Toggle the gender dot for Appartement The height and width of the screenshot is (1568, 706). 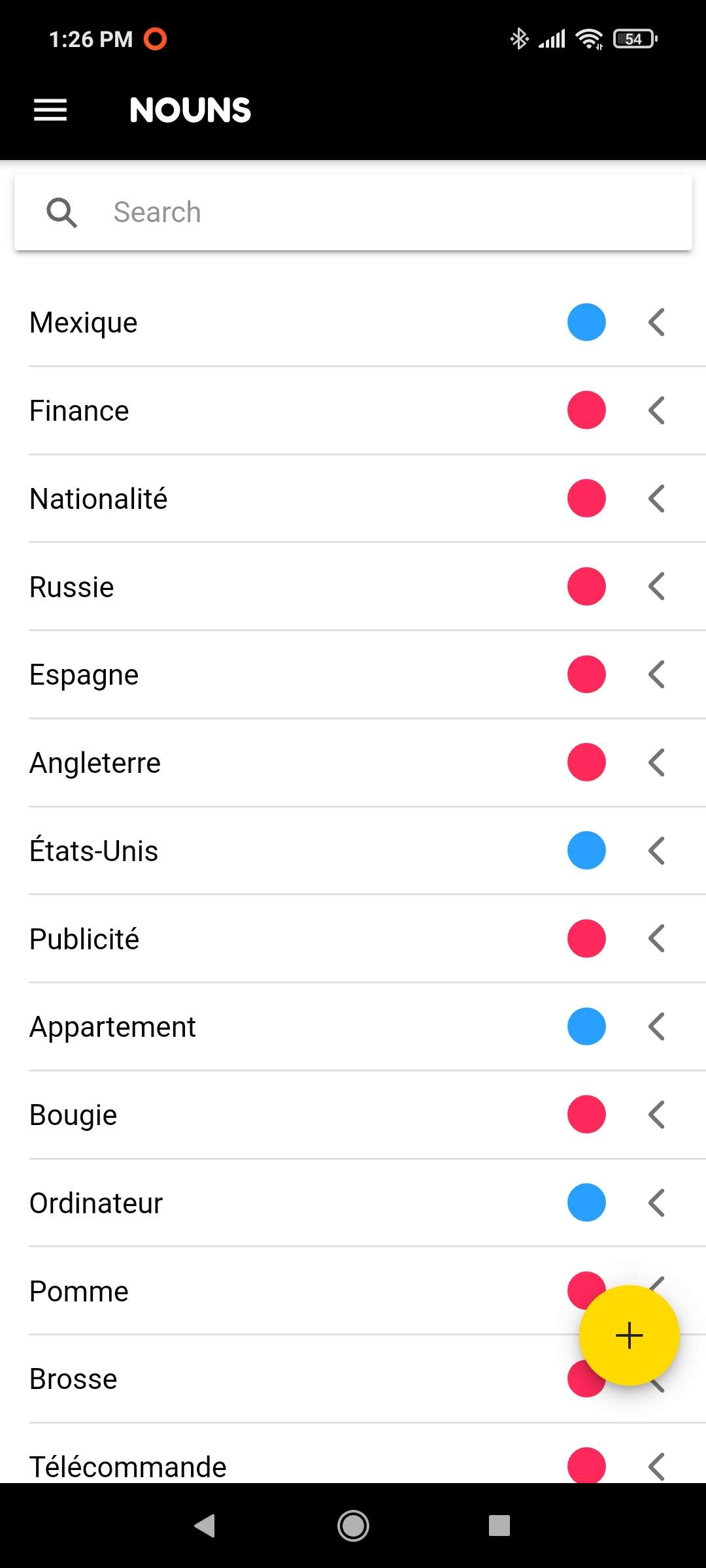click(586, 1026)
